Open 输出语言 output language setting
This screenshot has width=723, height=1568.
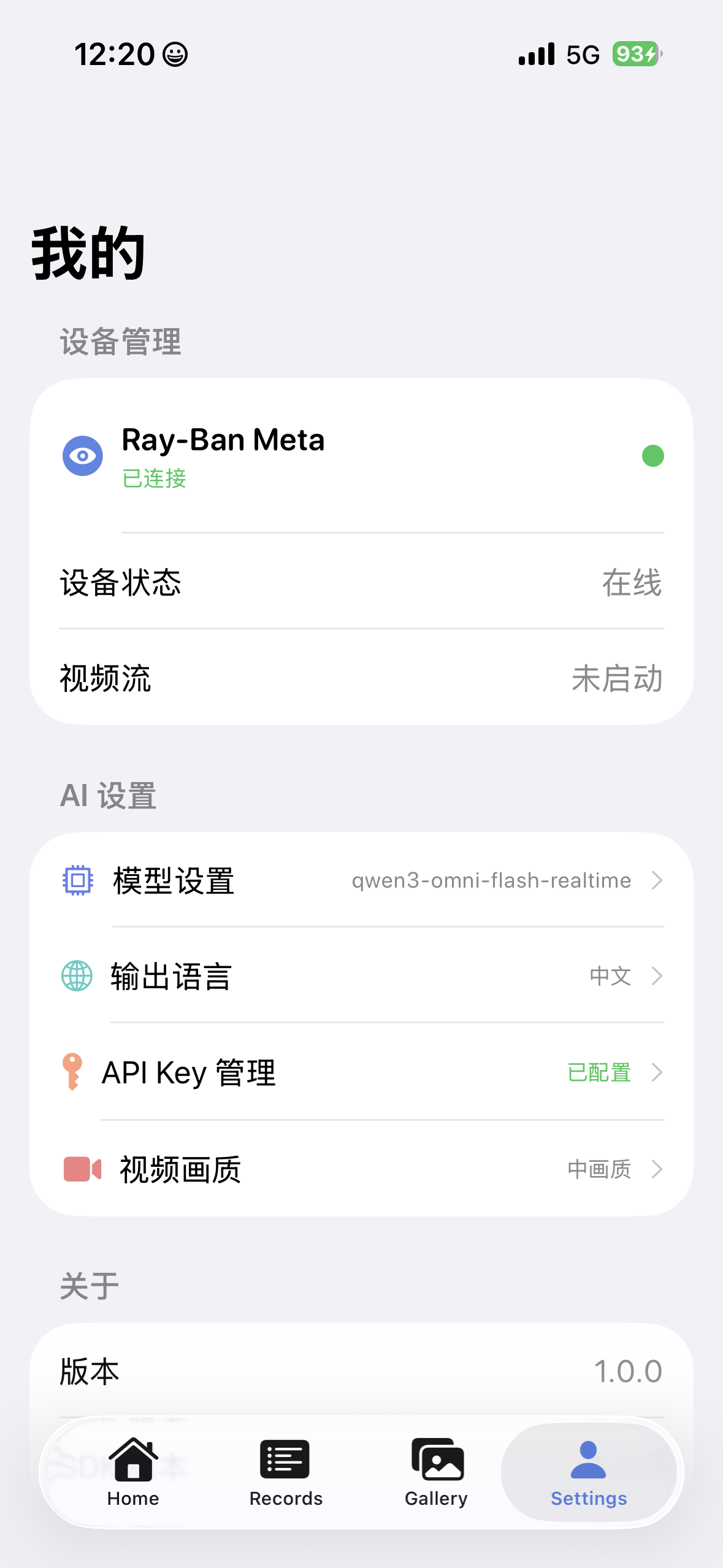[x=362, y=975]
